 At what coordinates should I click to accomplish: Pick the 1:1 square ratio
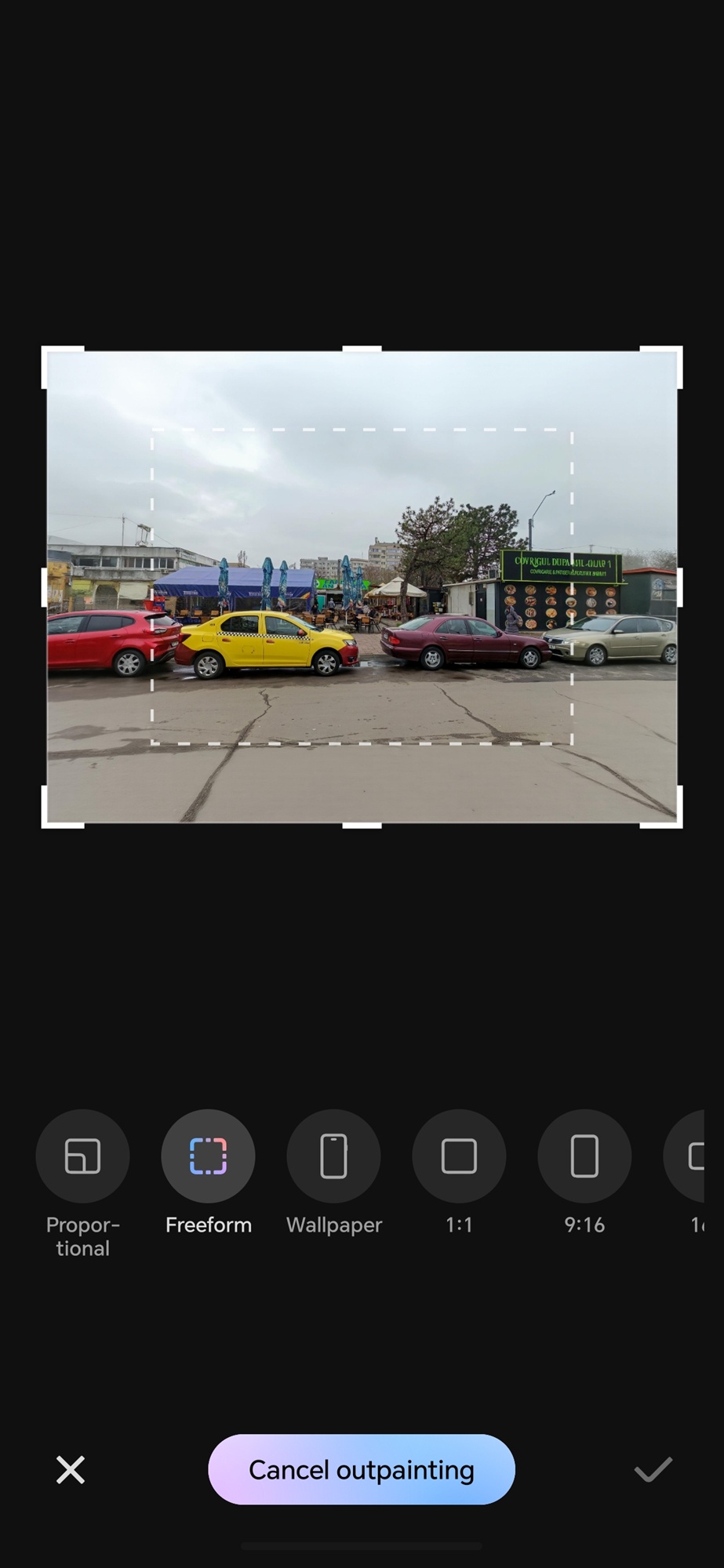pos(459,1156)
